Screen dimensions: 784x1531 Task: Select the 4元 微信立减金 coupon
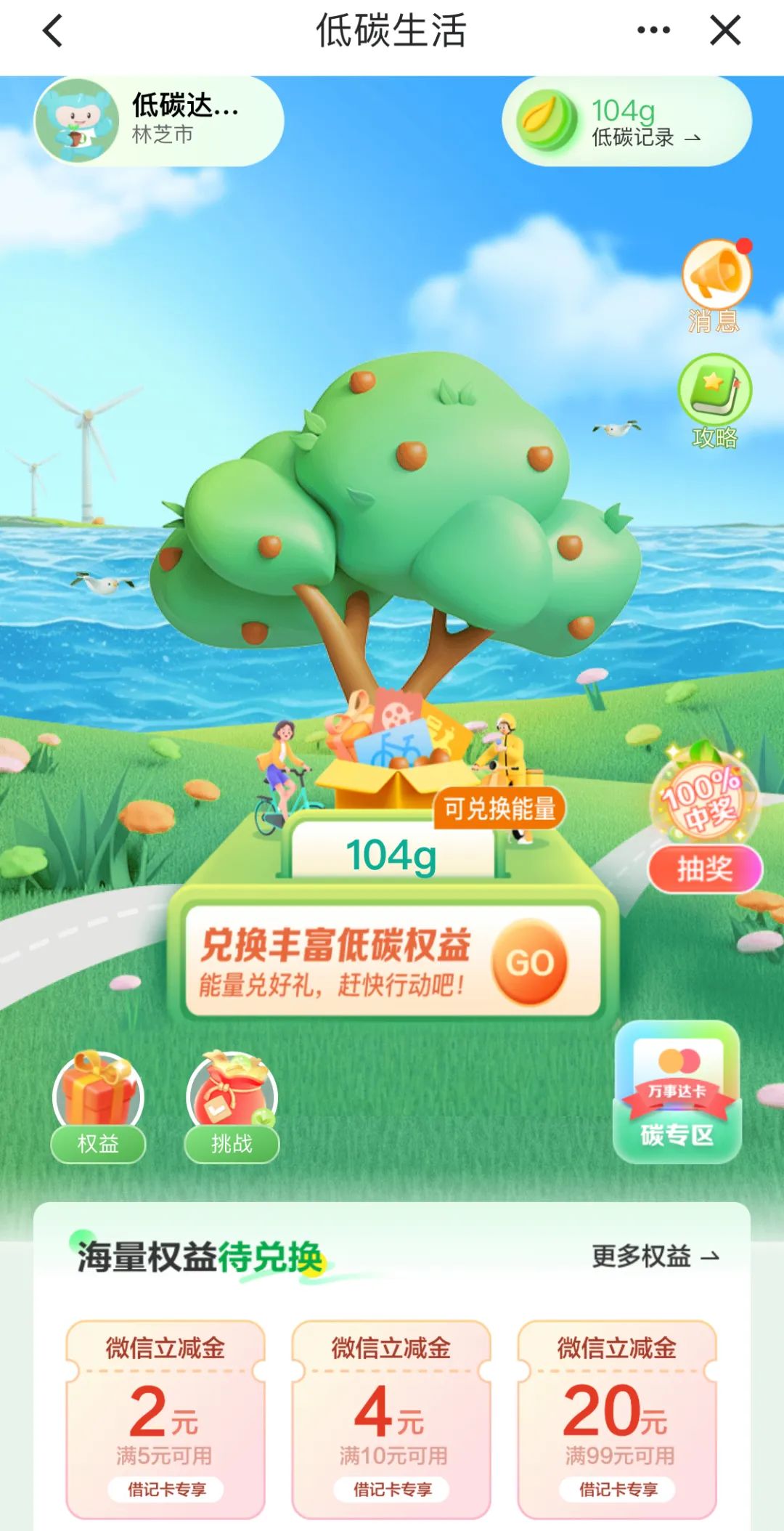click(x=391, y=1419)
